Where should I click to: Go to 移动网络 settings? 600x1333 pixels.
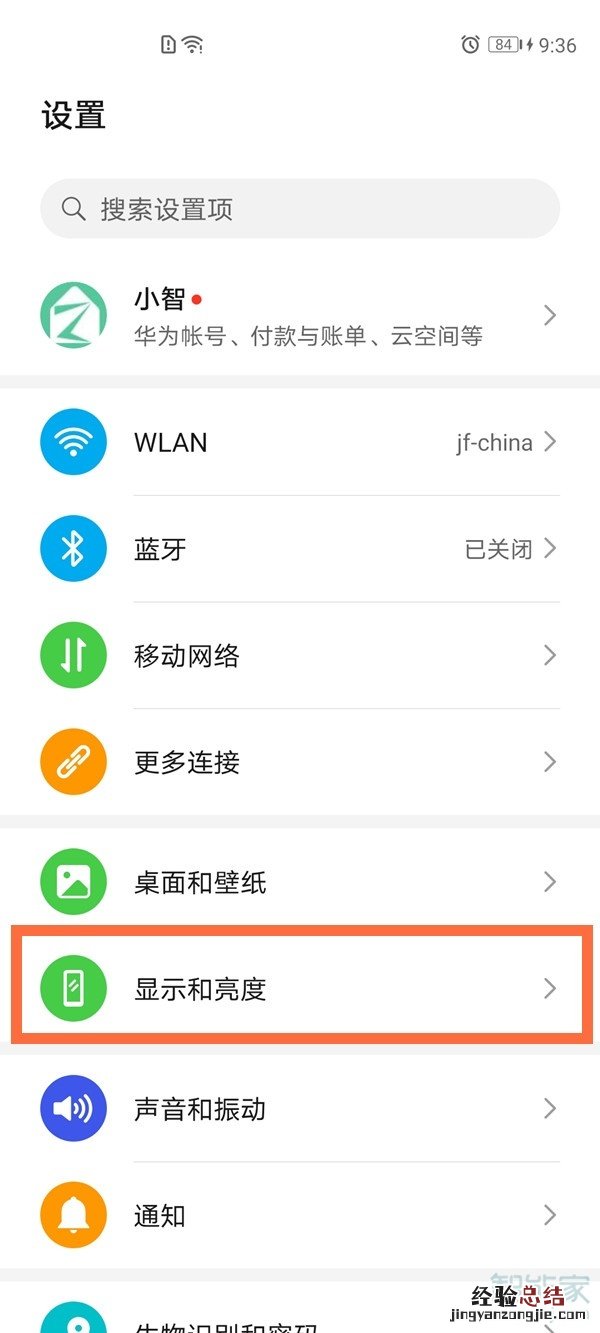click(300, 656)
